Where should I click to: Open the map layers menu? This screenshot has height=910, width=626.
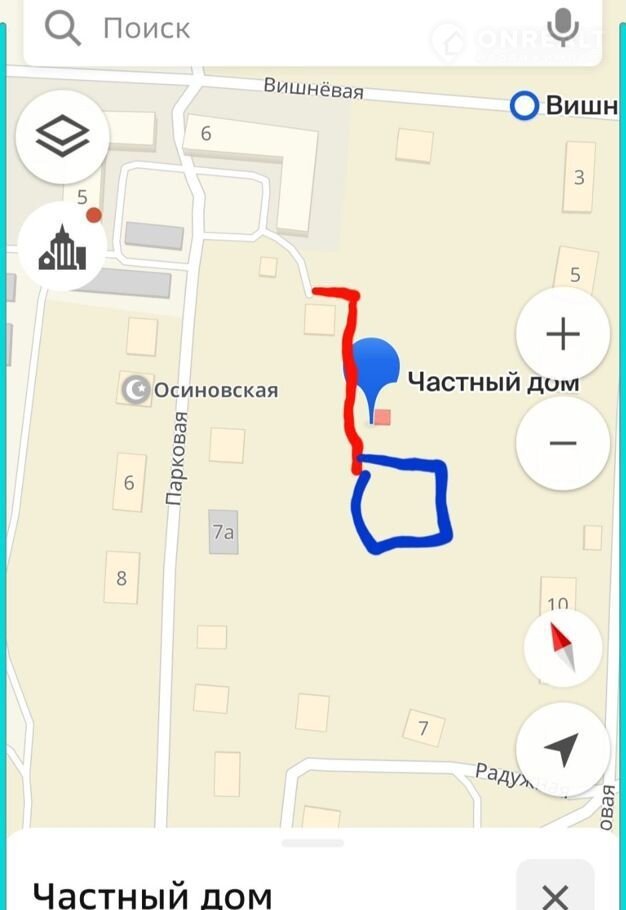pyautogui.click(x=63, y=137)
